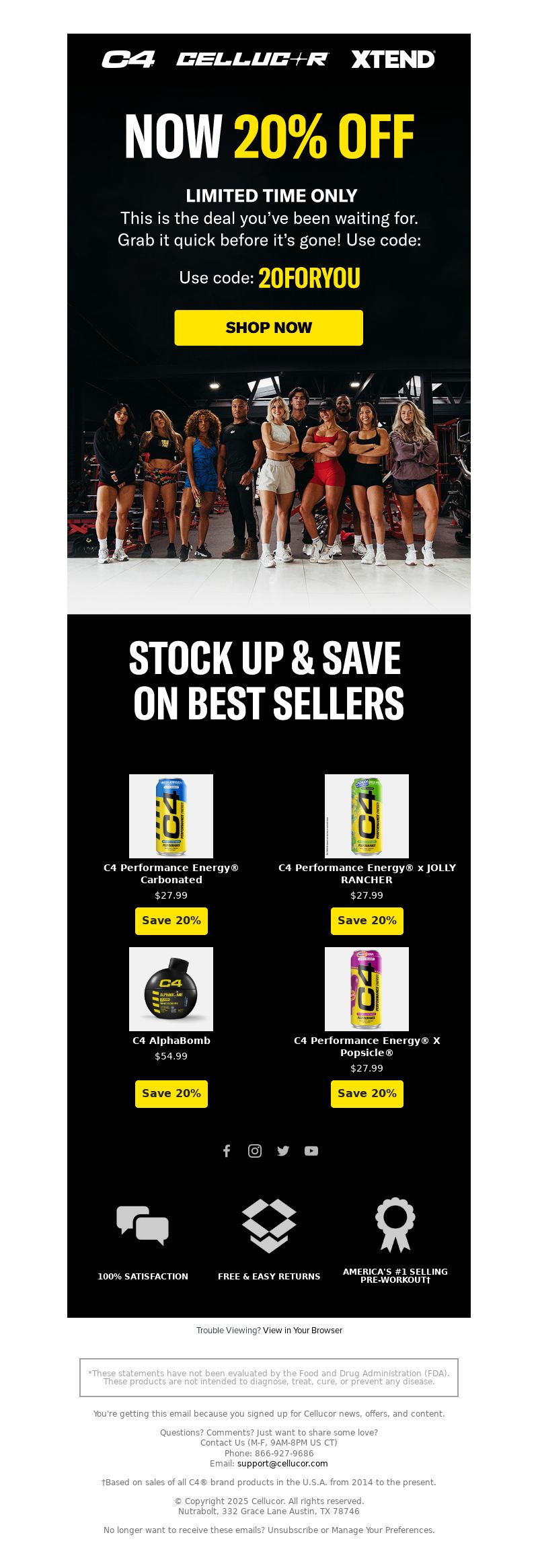Open the Instagram profile icon
The image size is (538, 1568).
(x=255, y=1151)
